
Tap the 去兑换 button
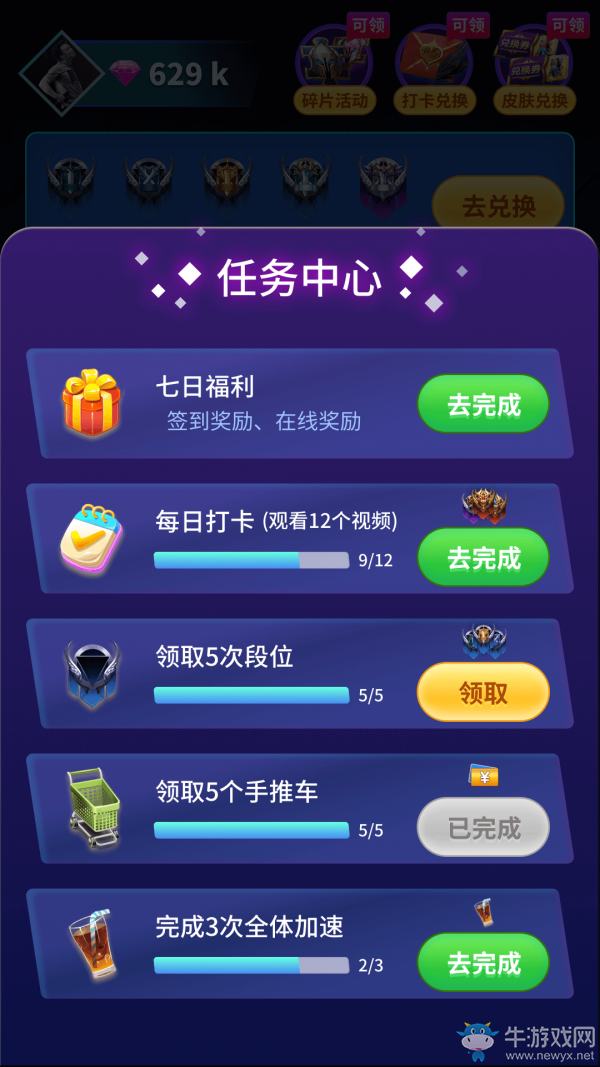[x=498, y=206]
